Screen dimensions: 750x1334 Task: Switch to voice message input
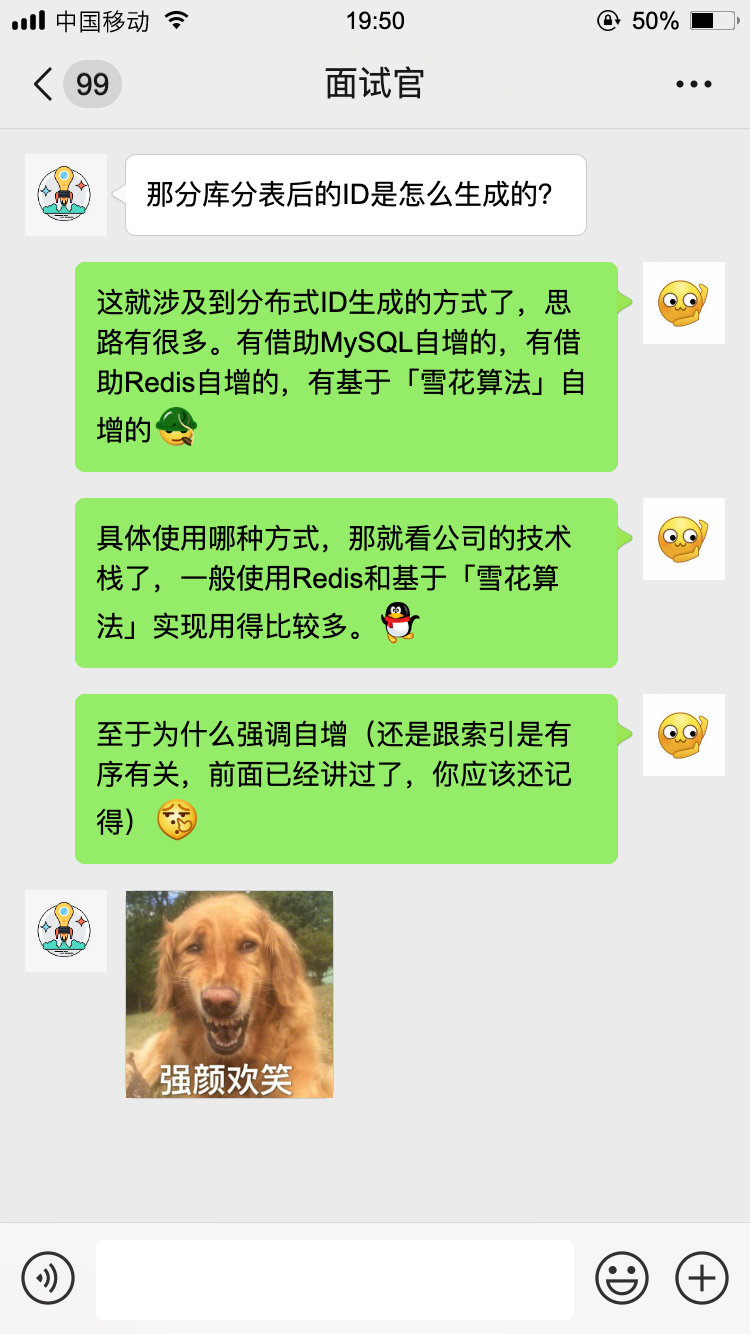coord(48,1277)
